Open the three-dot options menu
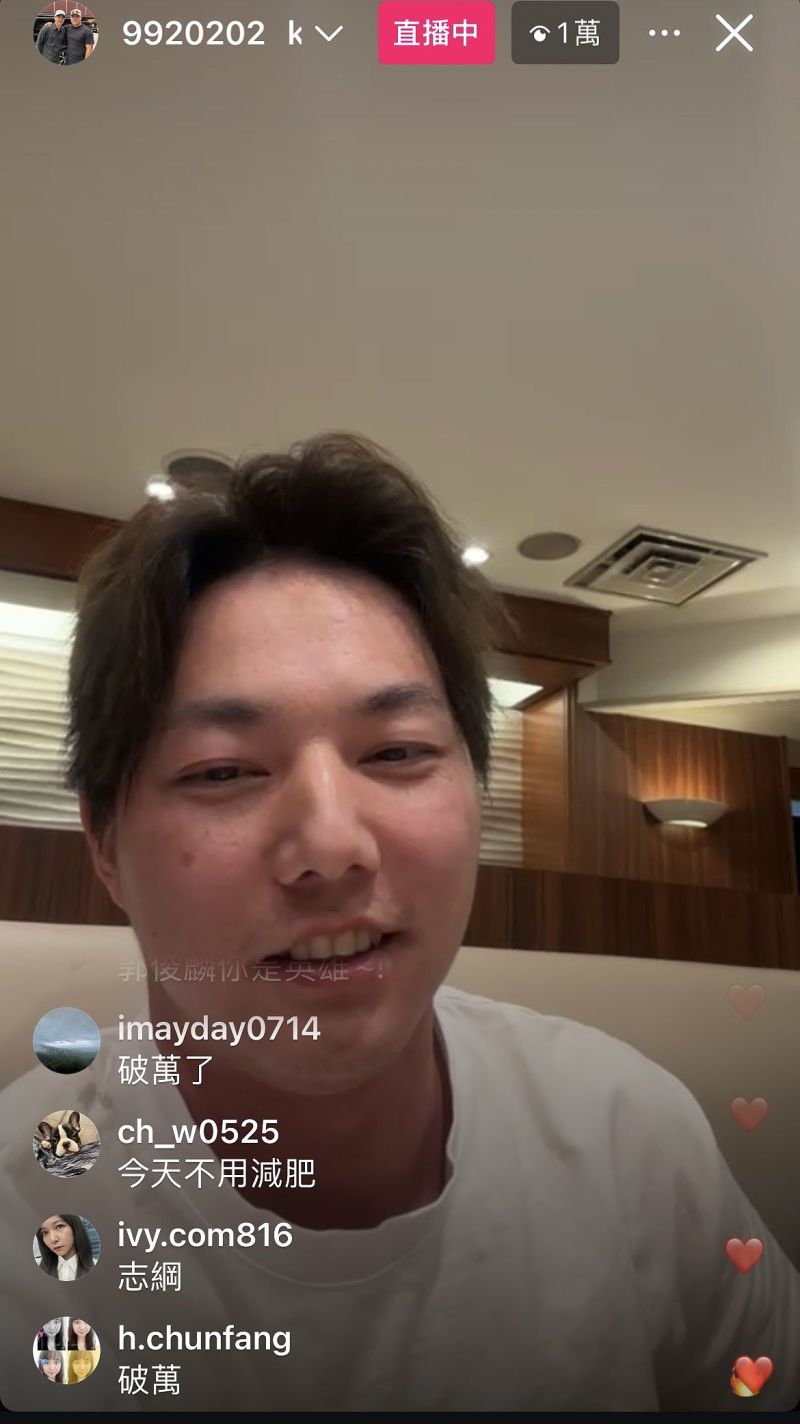Screen dimensions: 800x1424 pyautogui.click(x=664, y=33)
